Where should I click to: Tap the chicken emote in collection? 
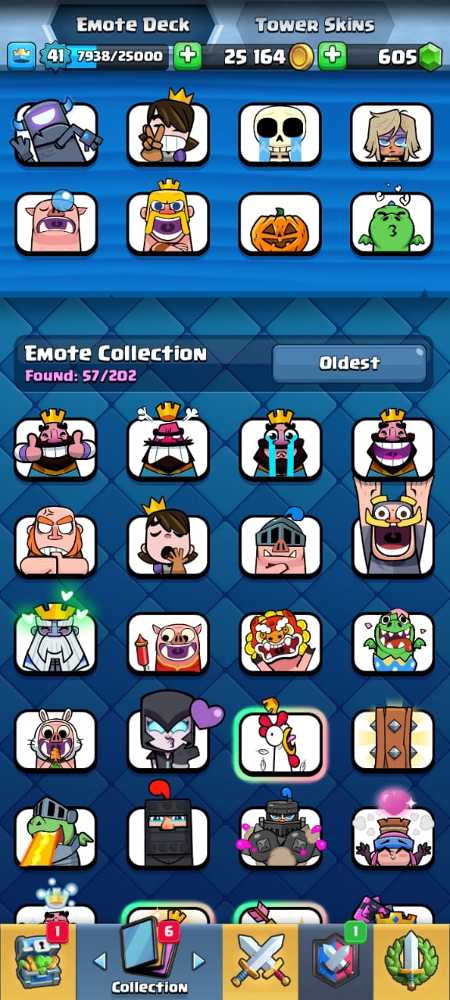point(280,740)
